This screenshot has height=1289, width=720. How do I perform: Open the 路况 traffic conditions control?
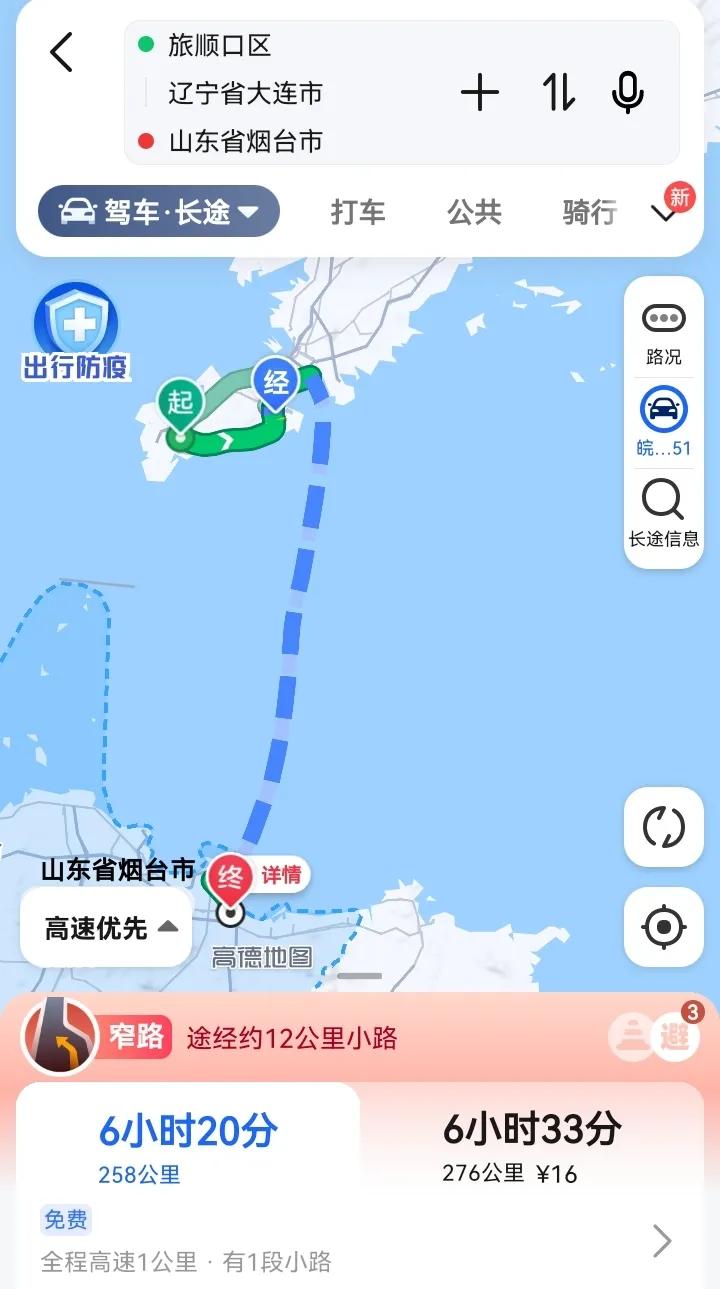point(663,328)
